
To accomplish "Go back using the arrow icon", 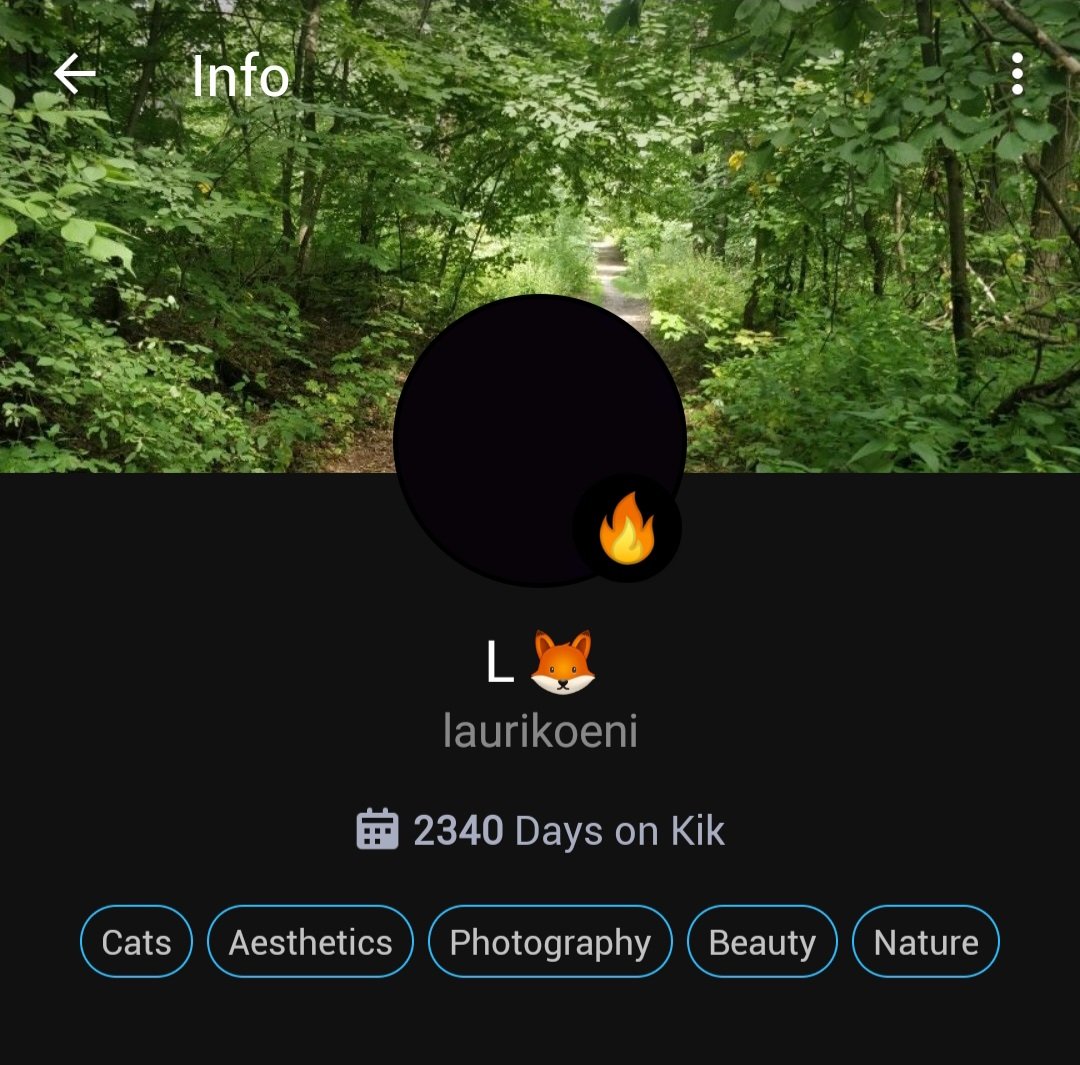I will point(75,75).
